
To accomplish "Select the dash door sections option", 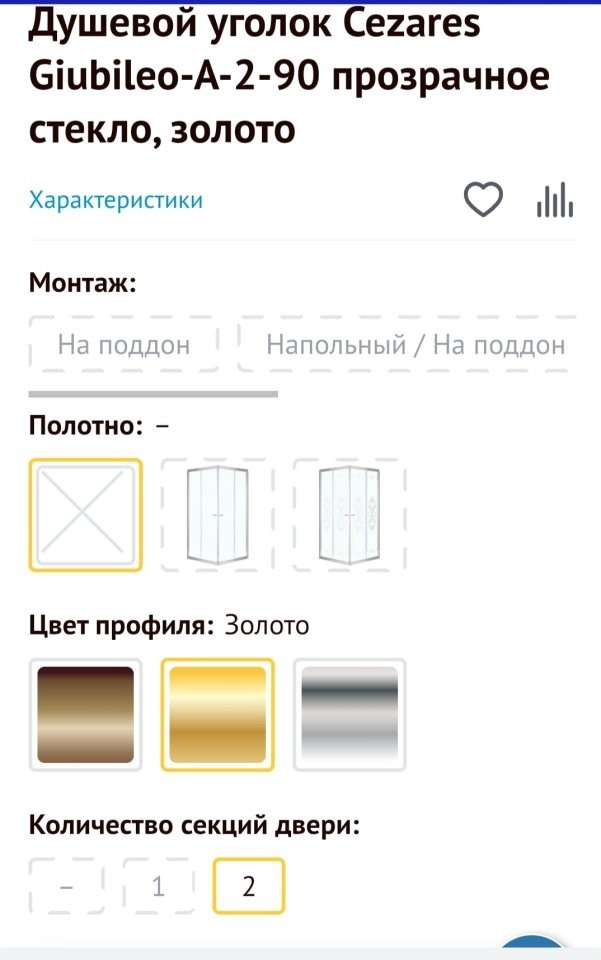I will 66,886.
